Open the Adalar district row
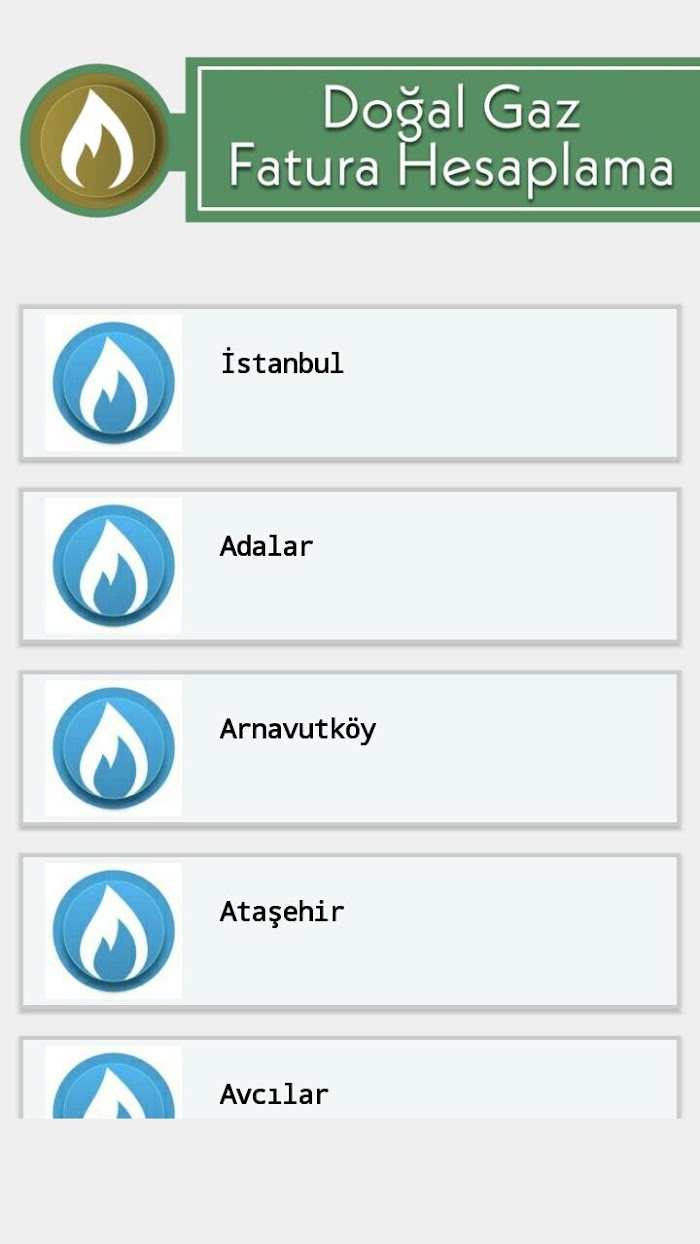The image size is (700, 1244). click(x=350, y=566)
